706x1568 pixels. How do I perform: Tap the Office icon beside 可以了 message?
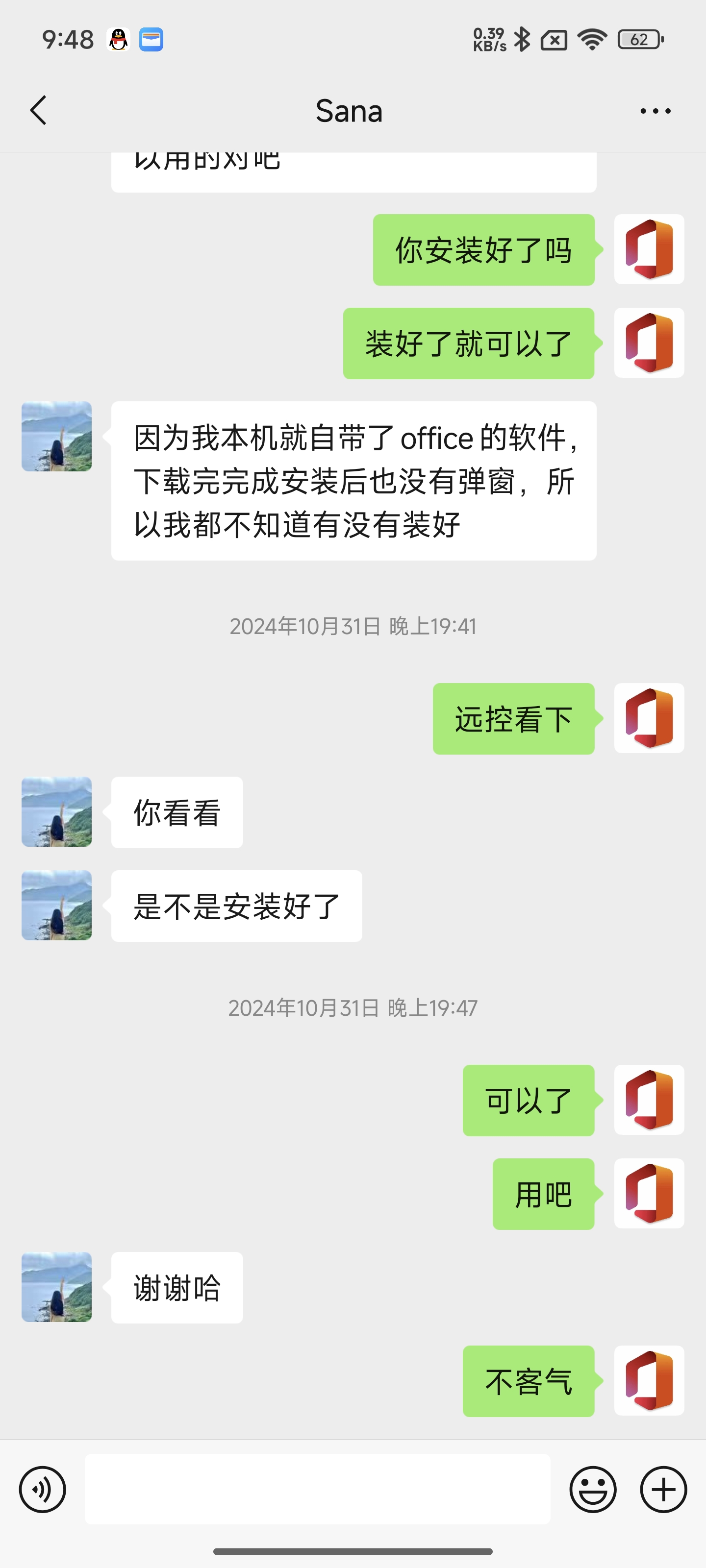648,1101
